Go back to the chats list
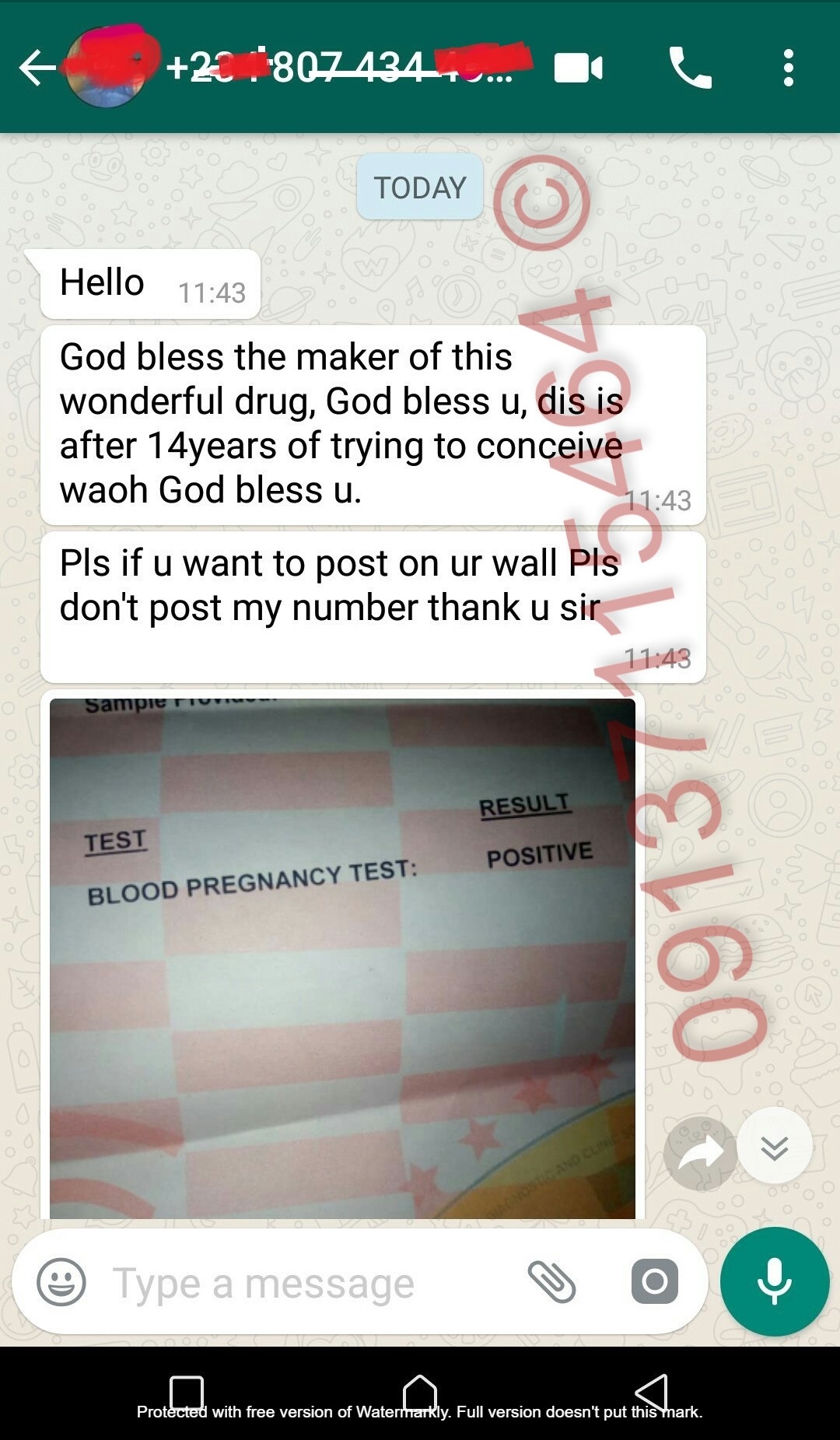The height and width of the screenshot is (1440, 840). coord(36,68)
